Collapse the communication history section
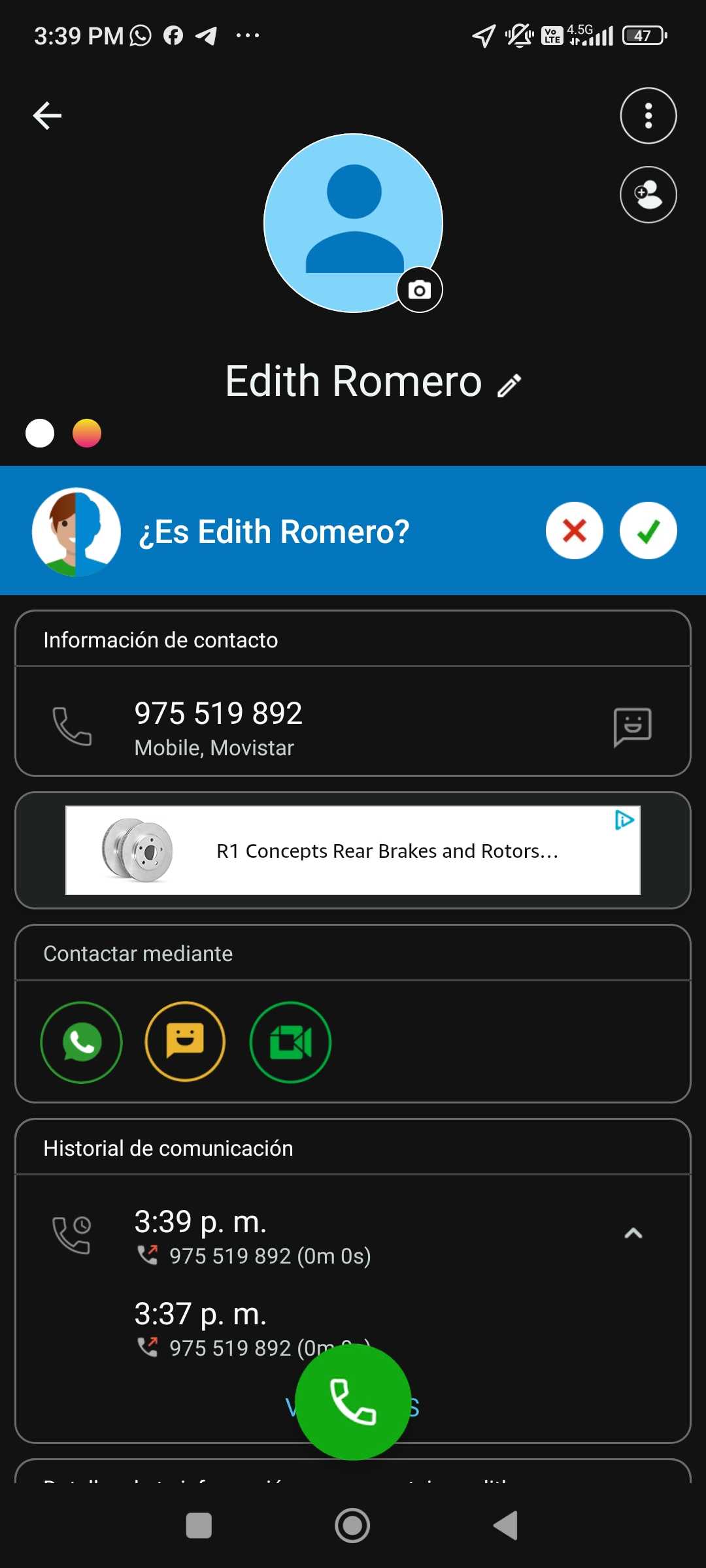The image size is (706, 1568). (633, 1233)
